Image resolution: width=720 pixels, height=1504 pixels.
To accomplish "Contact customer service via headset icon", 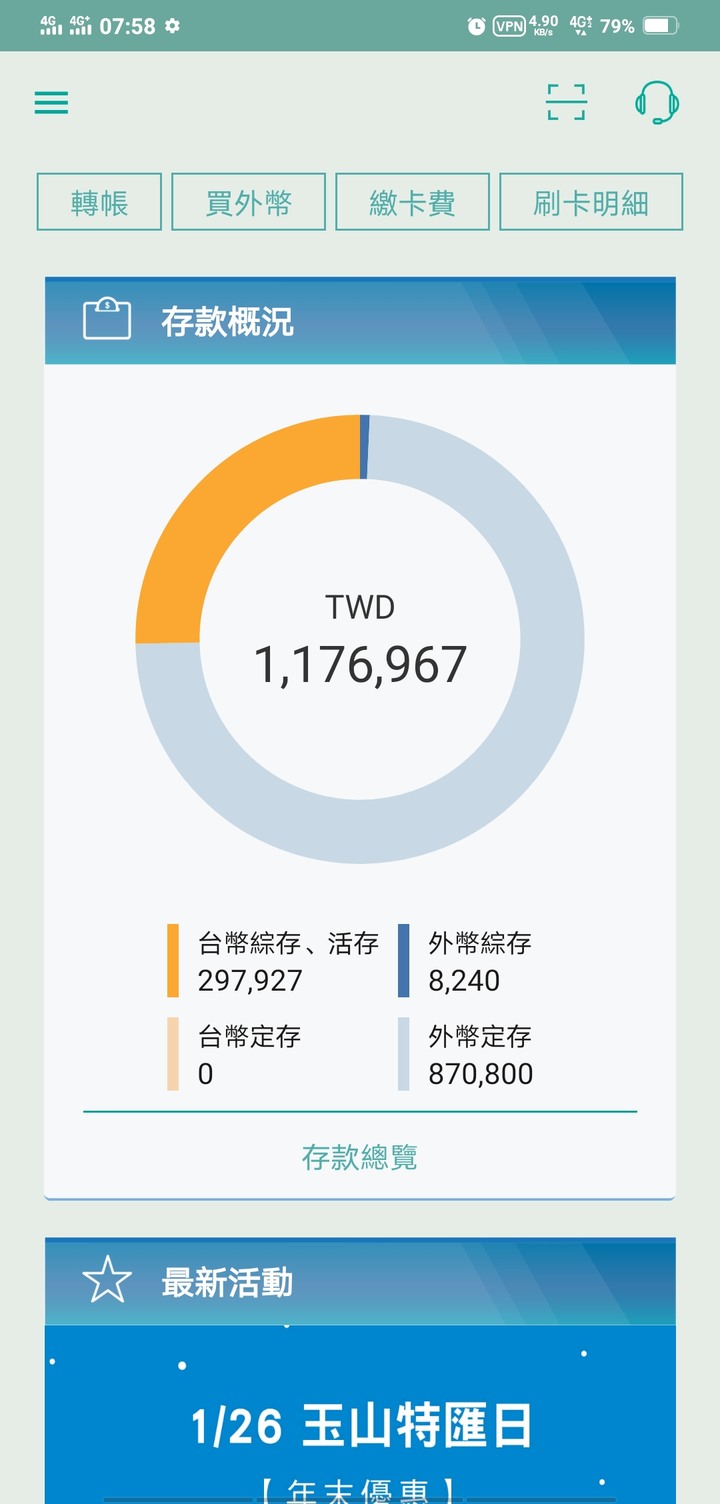I will tap(657, 102).
